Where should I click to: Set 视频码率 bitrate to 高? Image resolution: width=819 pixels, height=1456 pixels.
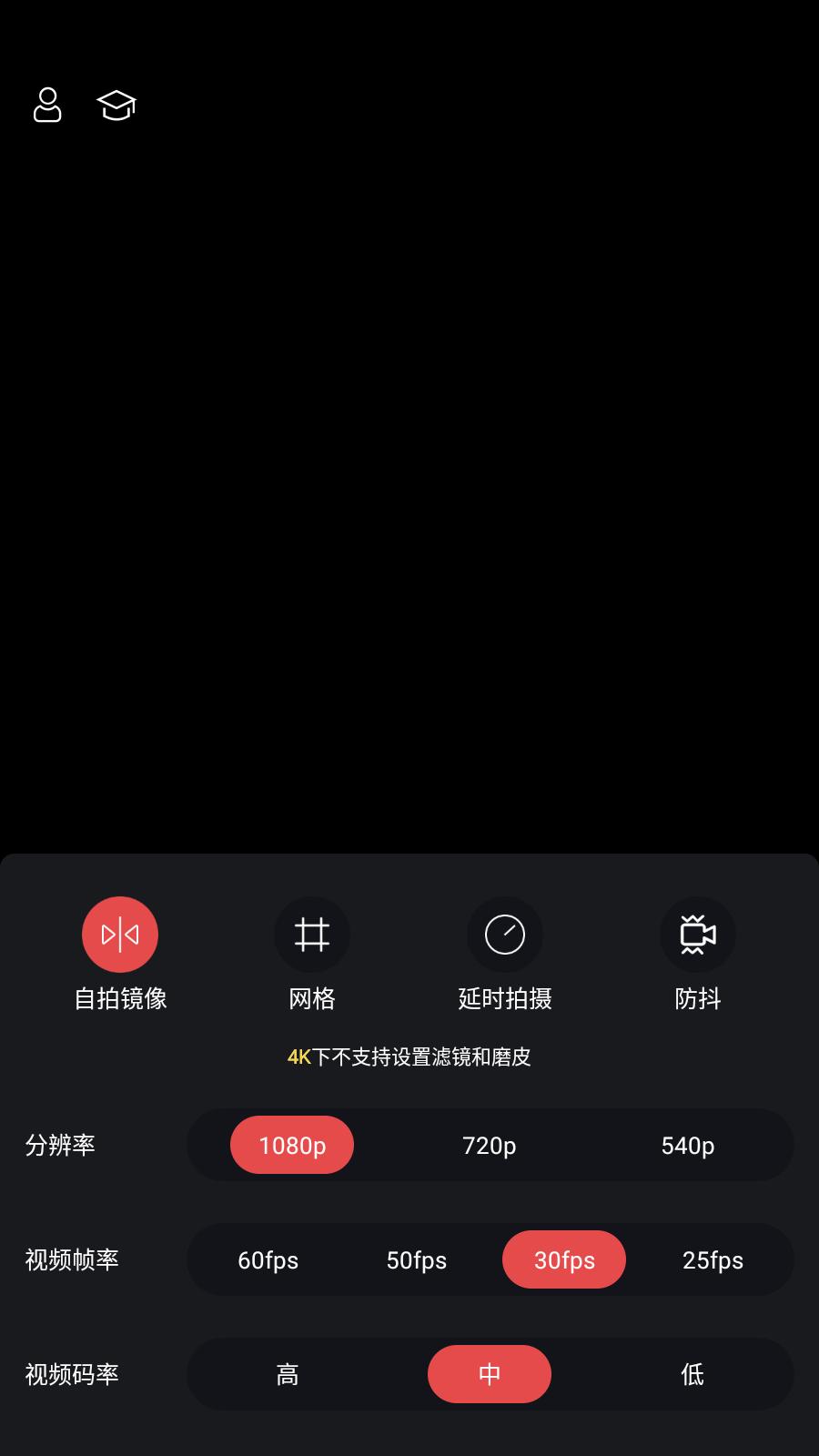[x=288, y=1374]
